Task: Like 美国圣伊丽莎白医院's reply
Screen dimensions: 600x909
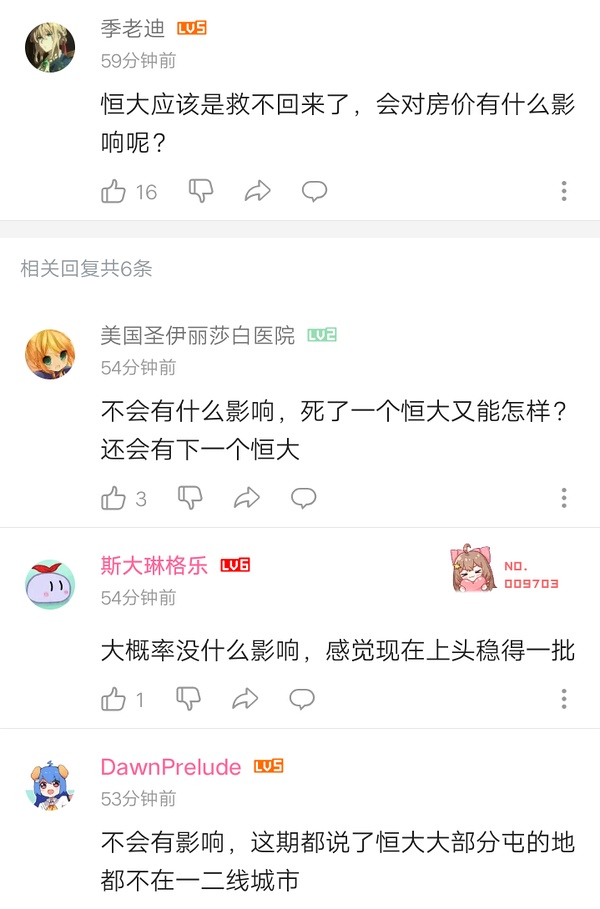Action: coord(114,497)
